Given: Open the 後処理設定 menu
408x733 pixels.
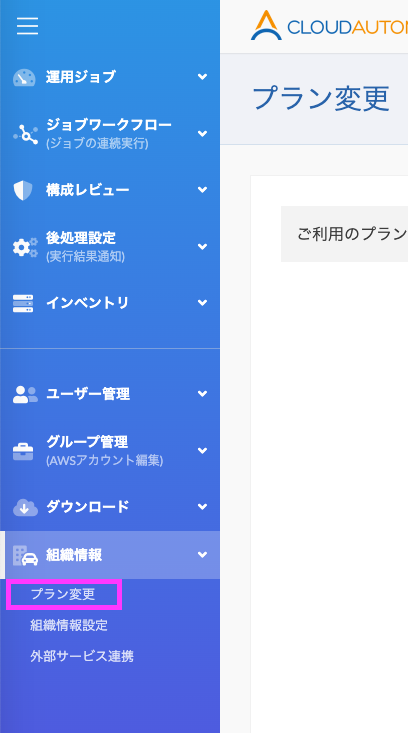Looking at the screenshot, I should (x=110, y=246).
